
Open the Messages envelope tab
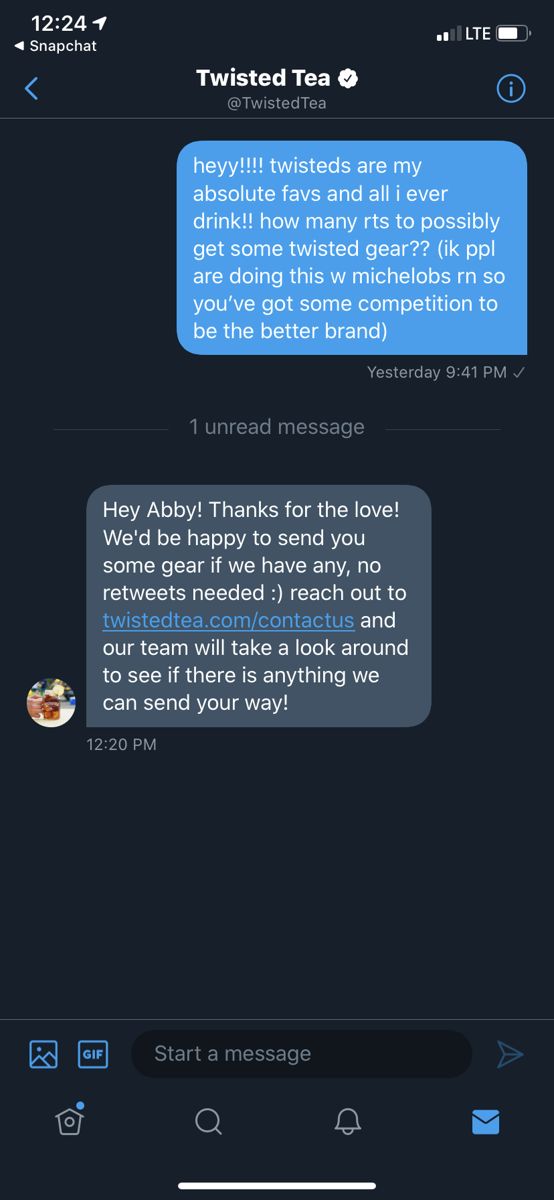[485, 1122]
